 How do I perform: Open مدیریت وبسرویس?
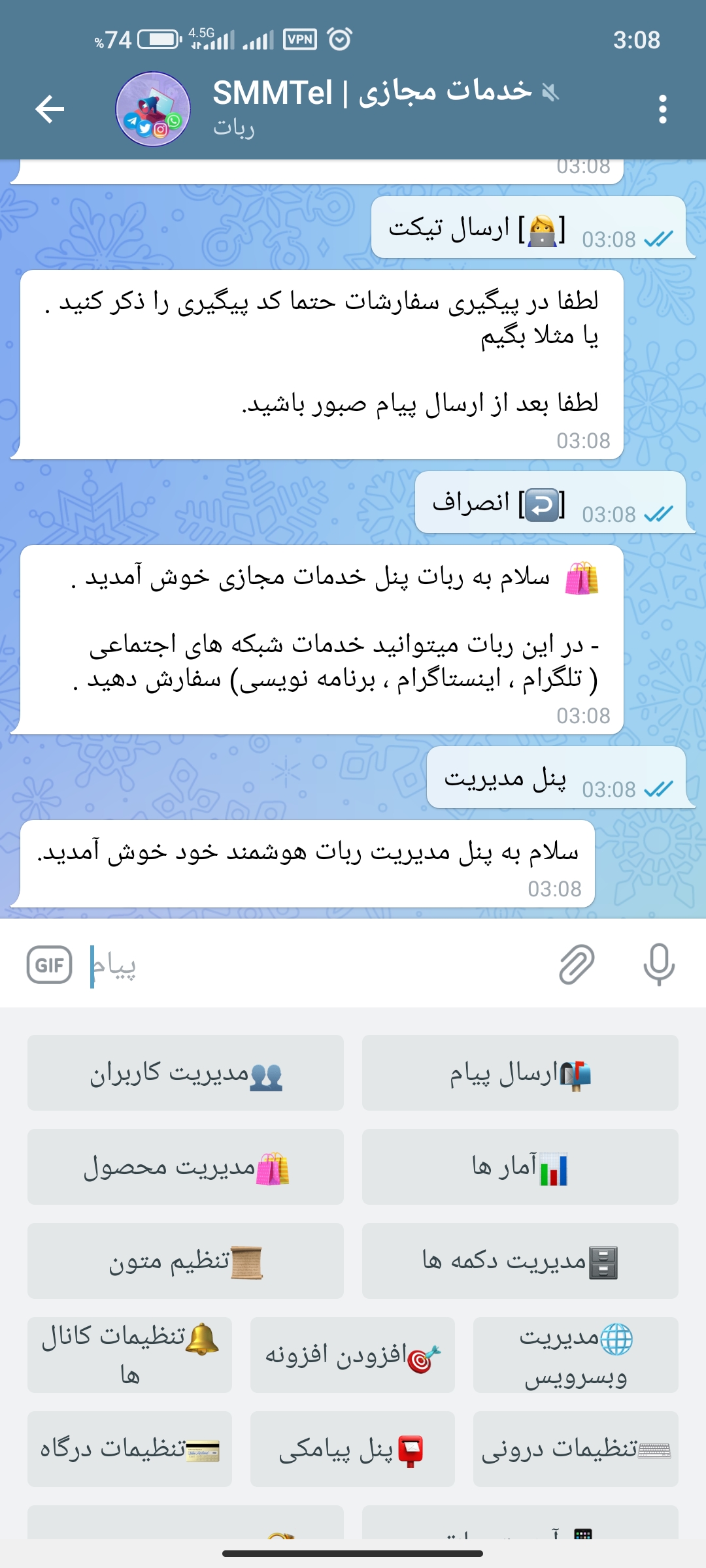pyautogui.click(x=575, y=1355)
